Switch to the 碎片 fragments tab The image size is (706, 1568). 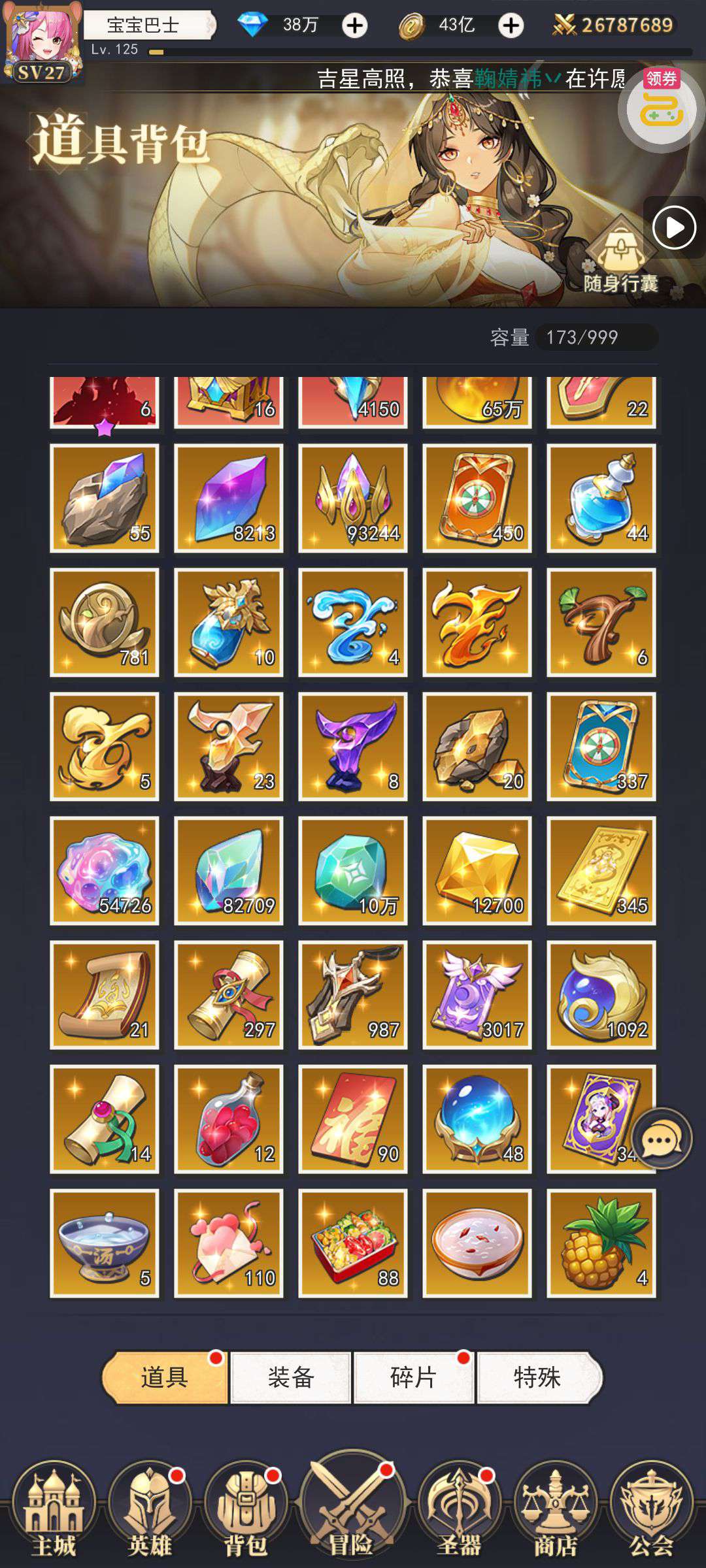pyautogui.click(x=414, y=1378)
